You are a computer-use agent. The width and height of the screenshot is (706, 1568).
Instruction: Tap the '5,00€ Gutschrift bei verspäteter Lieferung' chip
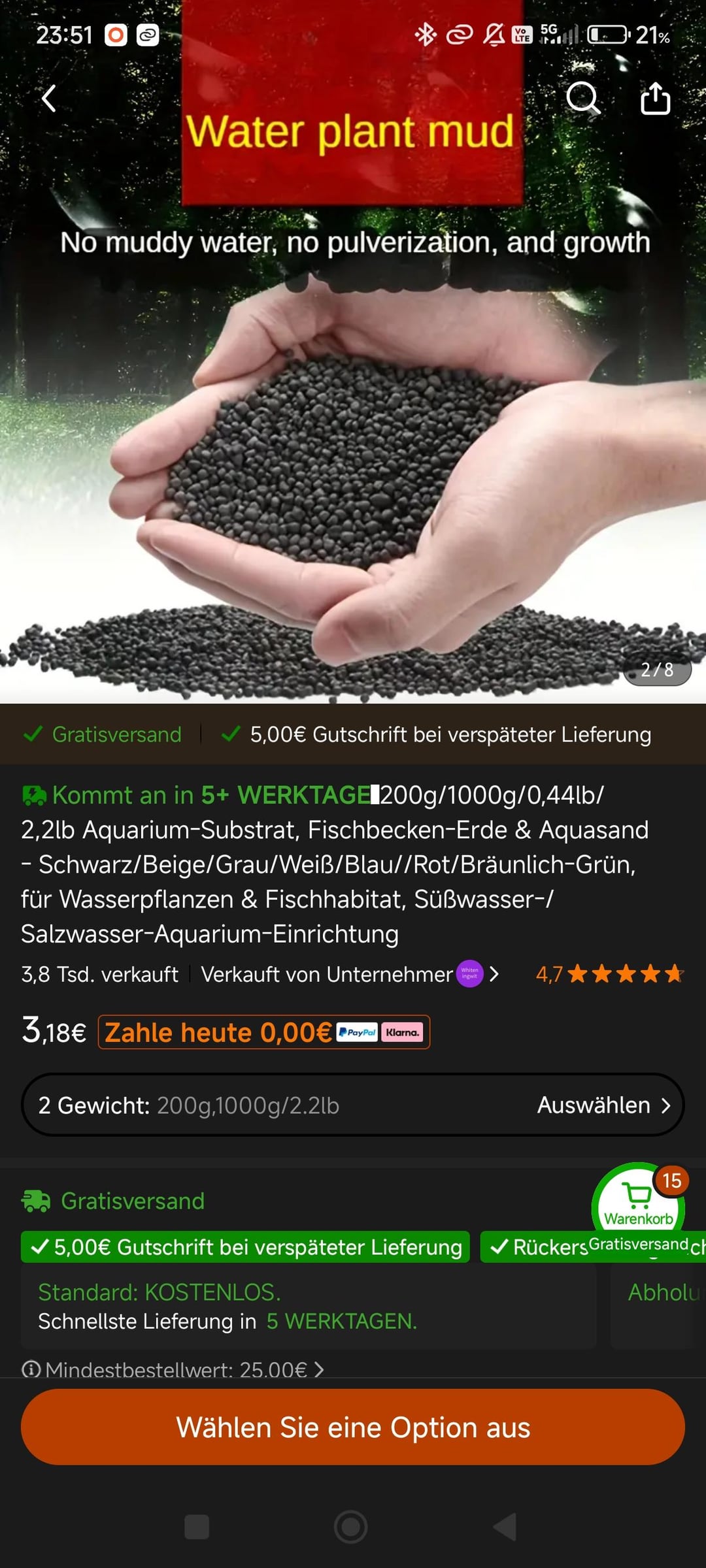(245, 1247)
